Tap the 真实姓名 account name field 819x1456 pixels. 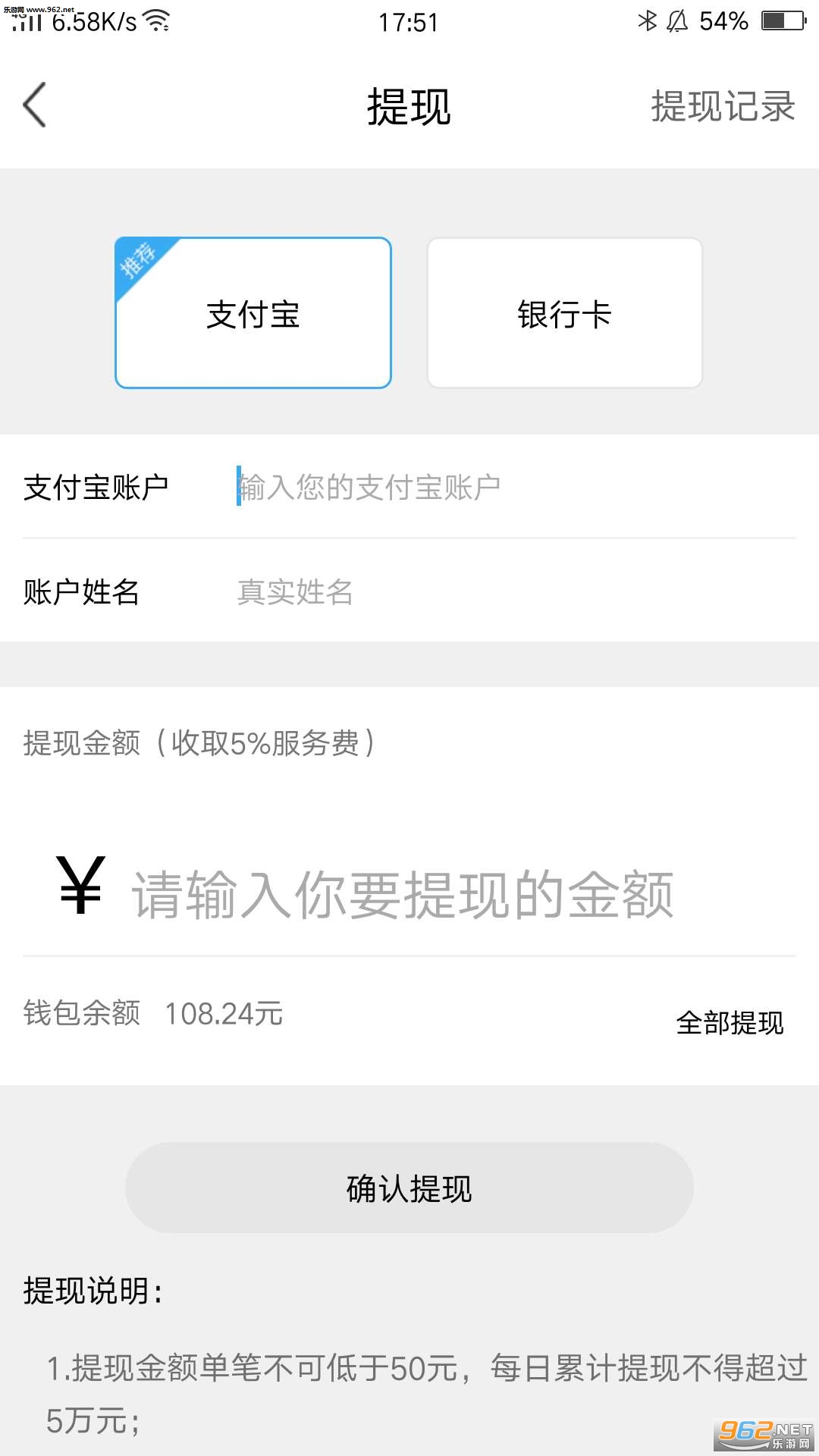pyautogui.click(x=516, y=591)
